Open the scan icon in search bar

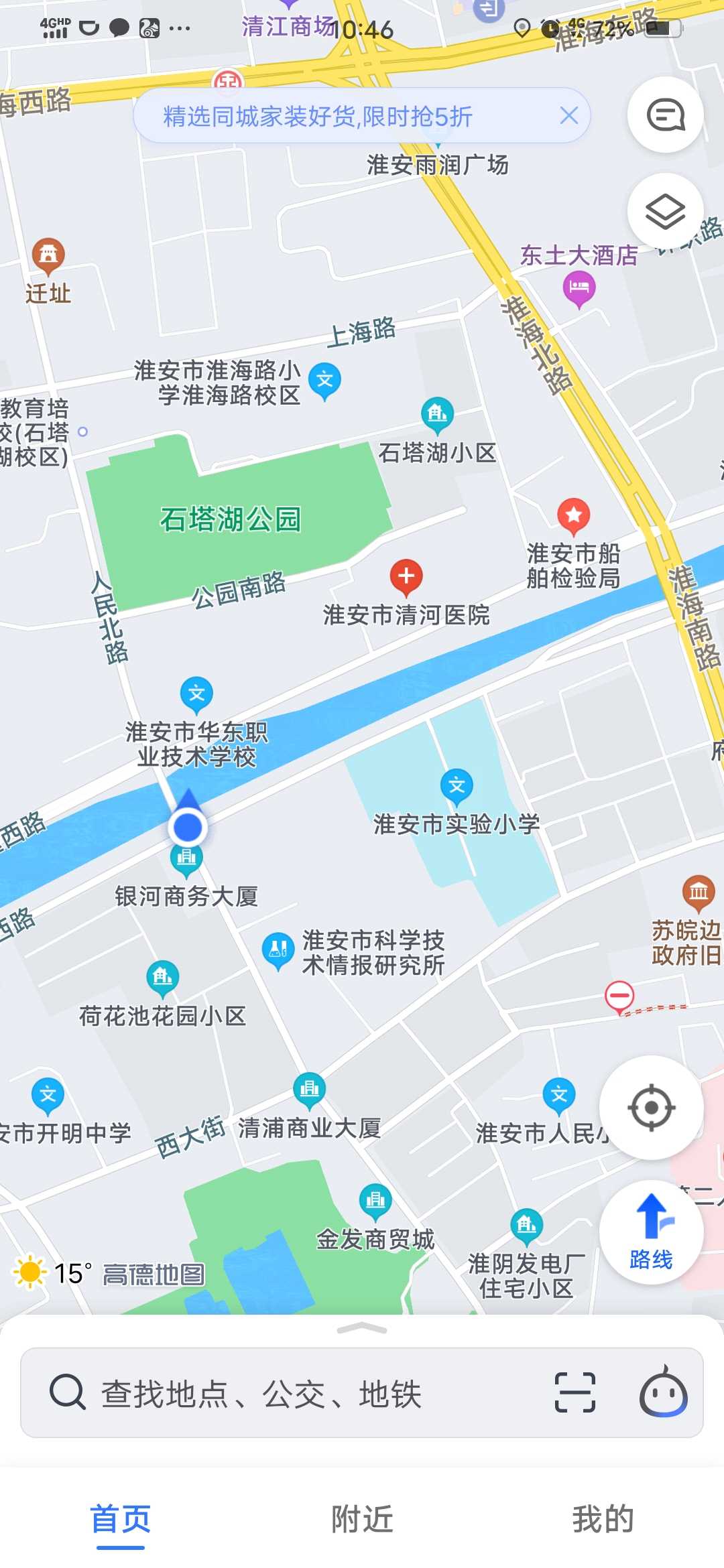(575, 1392)
